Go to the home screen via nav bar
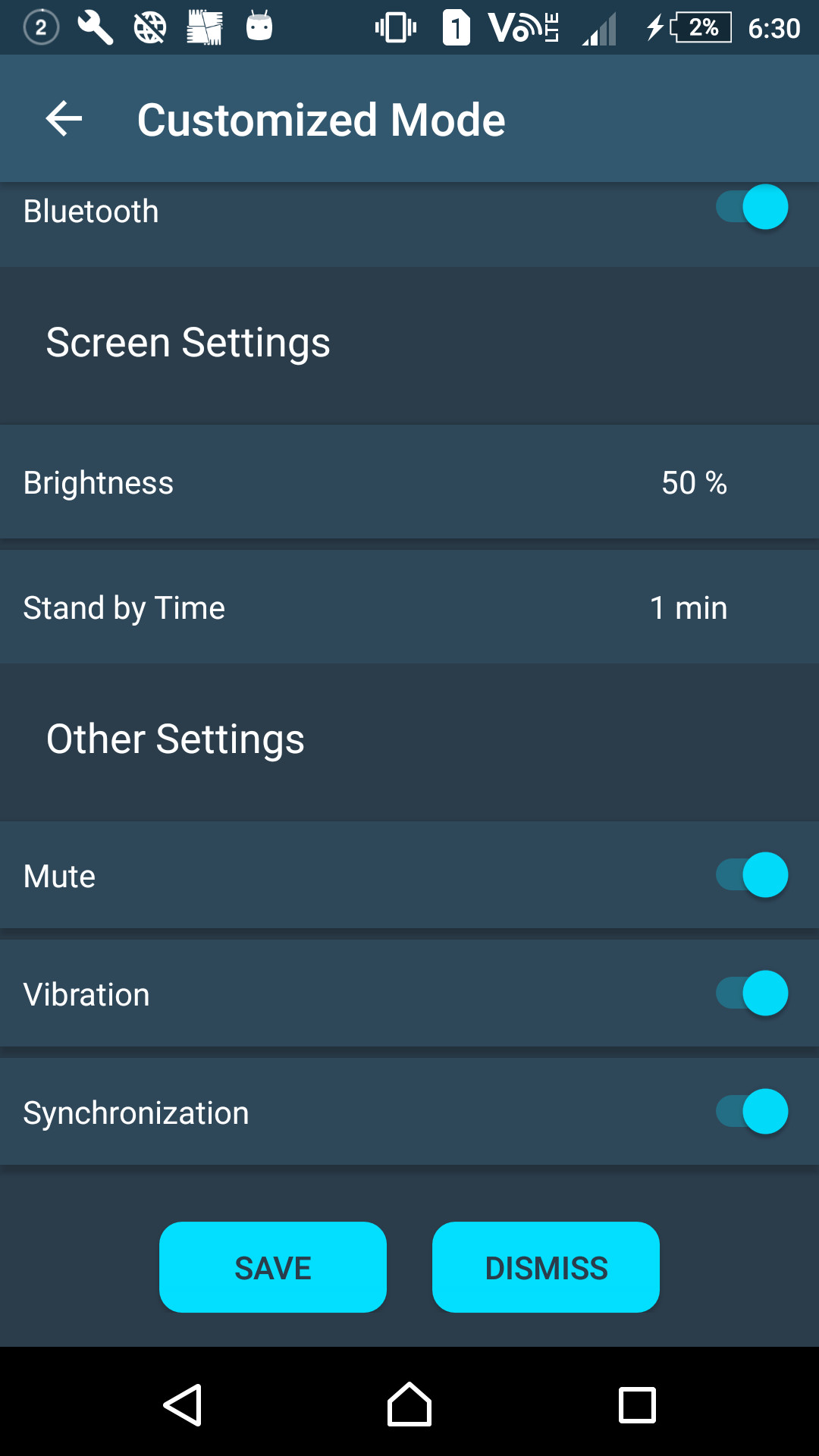The height and width of the screenshot is (1456, 819). [x=409, y=1405]
